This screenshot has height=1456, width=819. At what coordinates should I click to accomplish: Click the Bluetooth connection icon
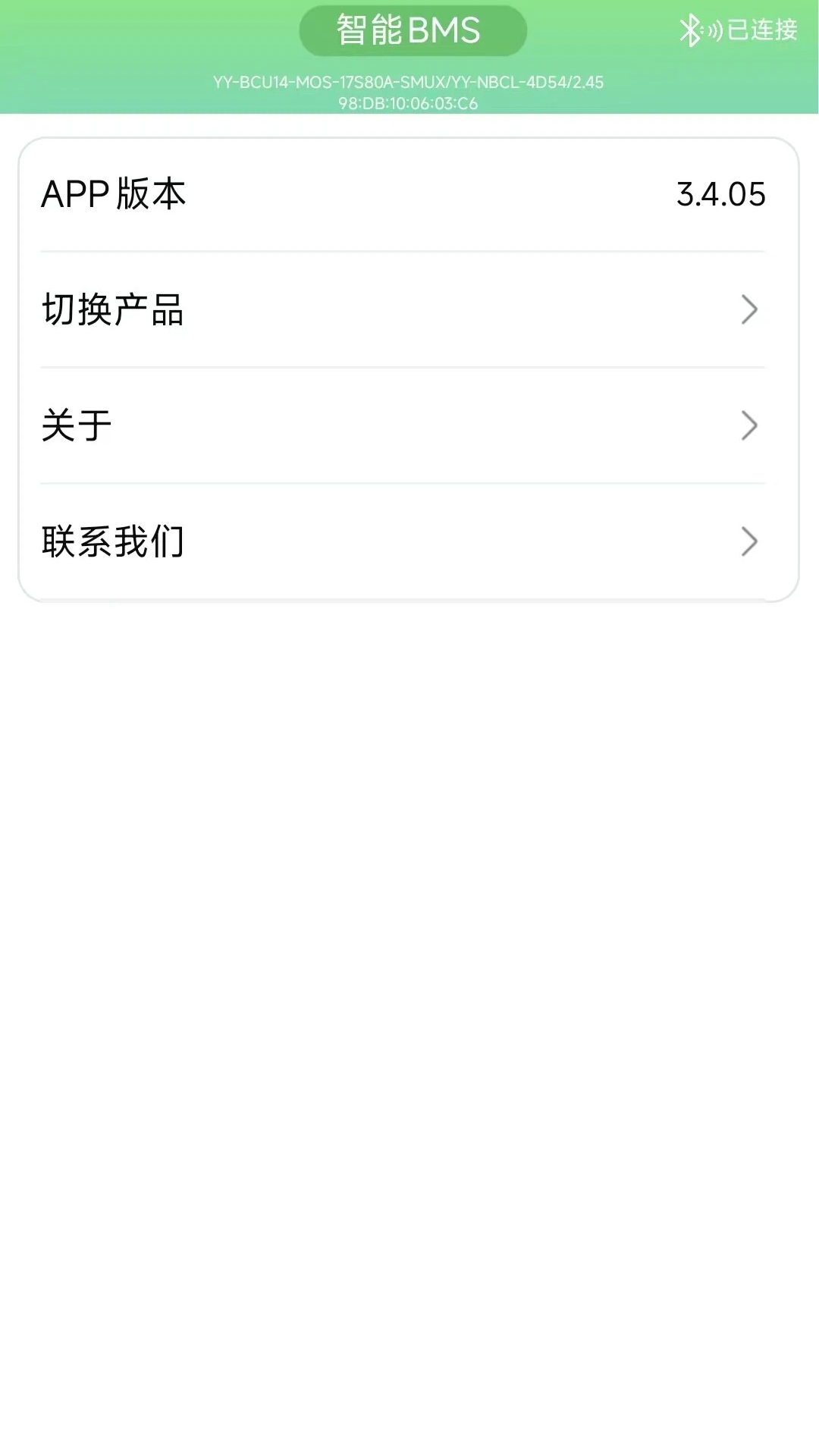point(691,31)
